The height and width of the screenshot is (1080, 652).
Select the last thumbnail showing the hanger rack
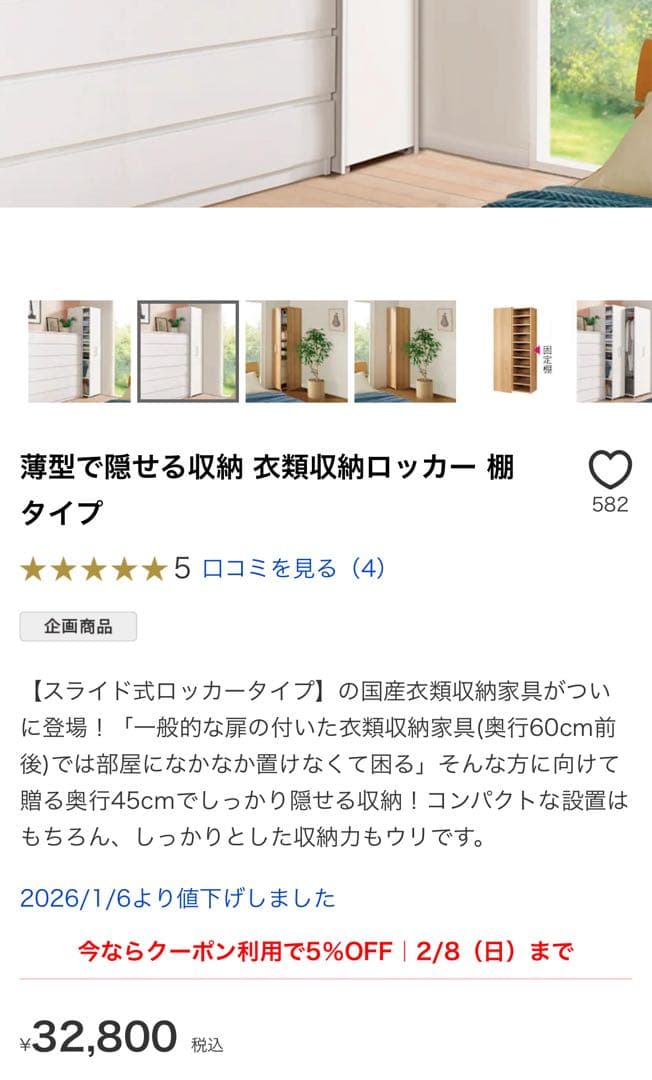point(614,351)
